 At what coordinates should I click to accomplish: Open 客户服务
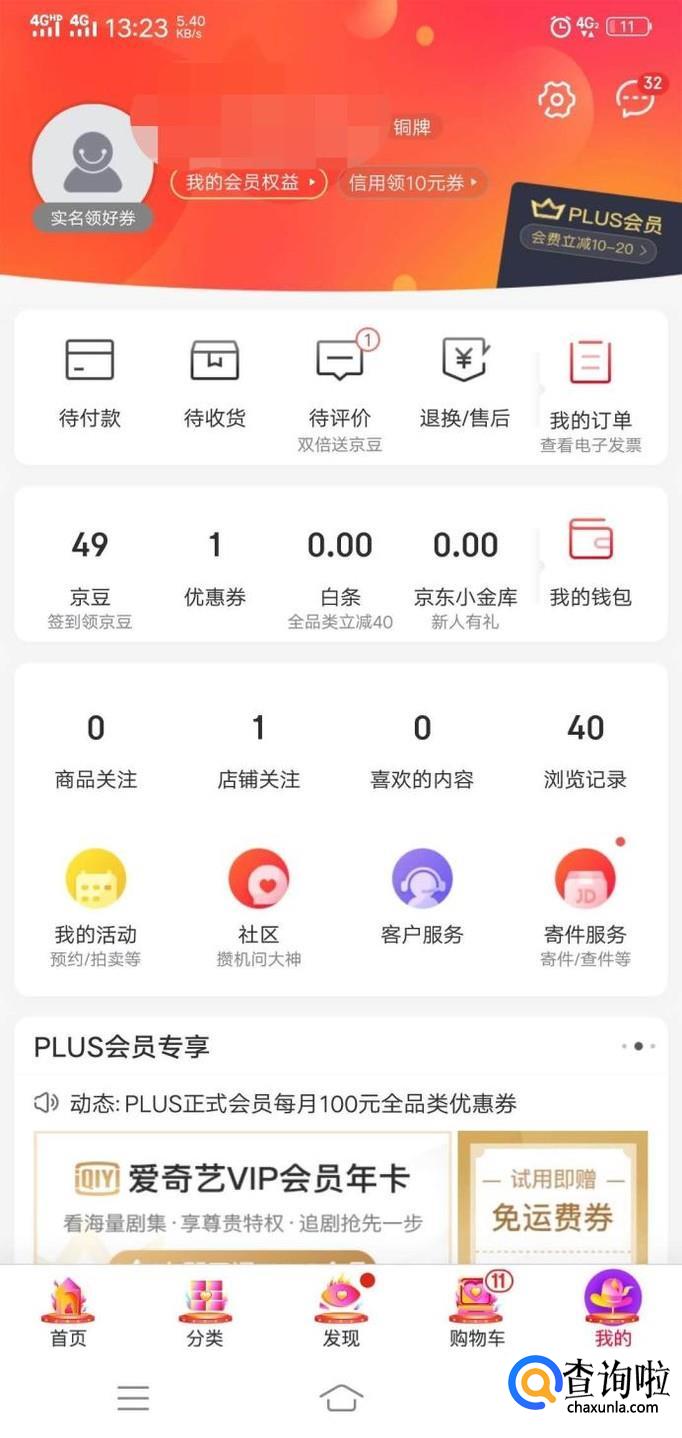pyautogui.click(x=422, y=897)
